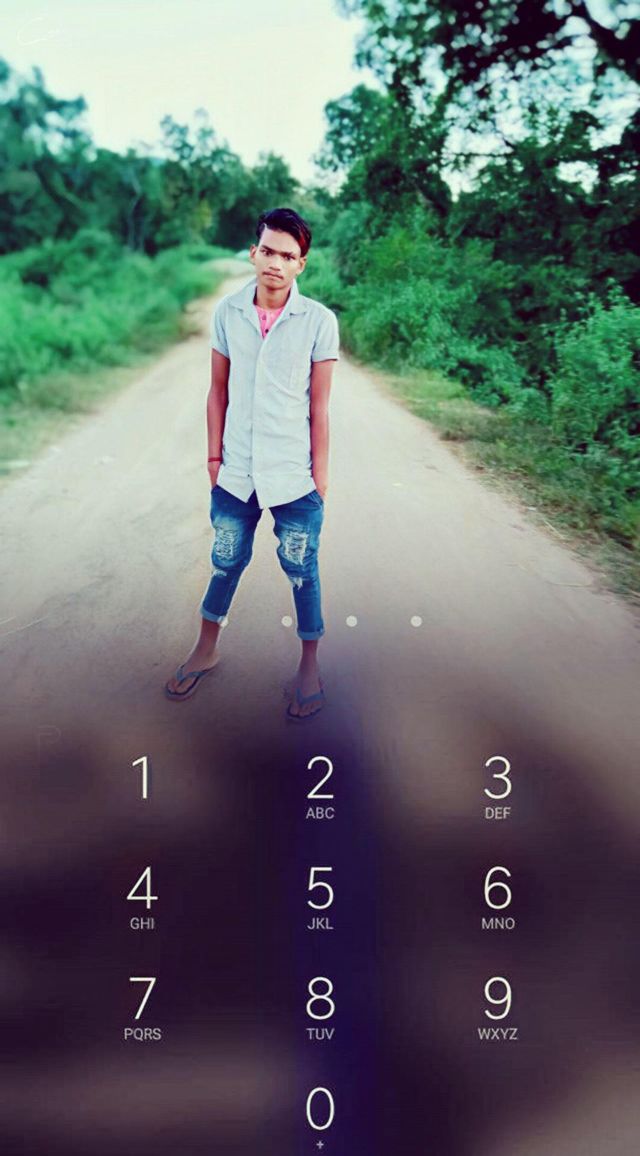
Task: Select the 9 WXYZ key
Action: 498,1009
